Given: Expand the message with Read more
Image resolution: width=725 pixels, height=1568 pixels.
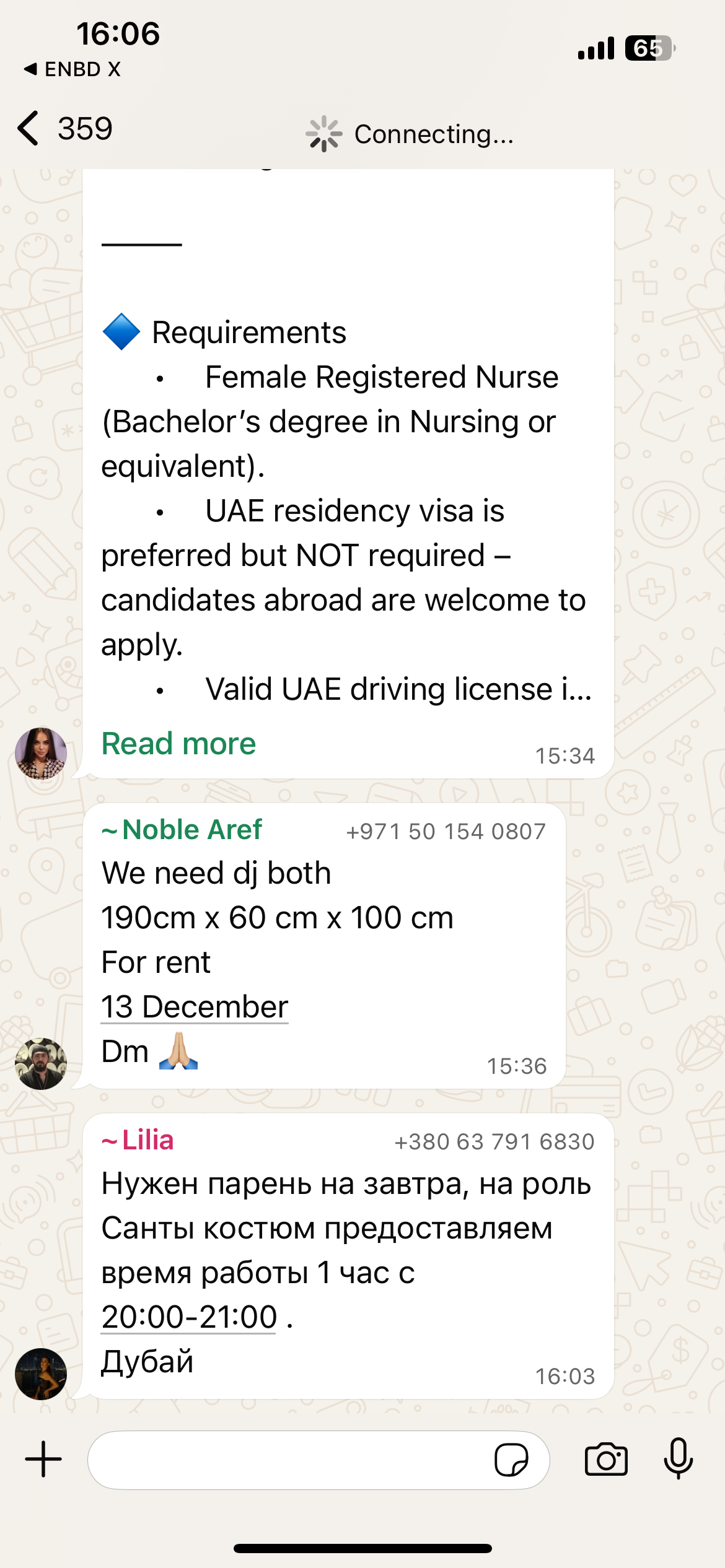Looking at the screenshot, I should [x=178, y=743].
